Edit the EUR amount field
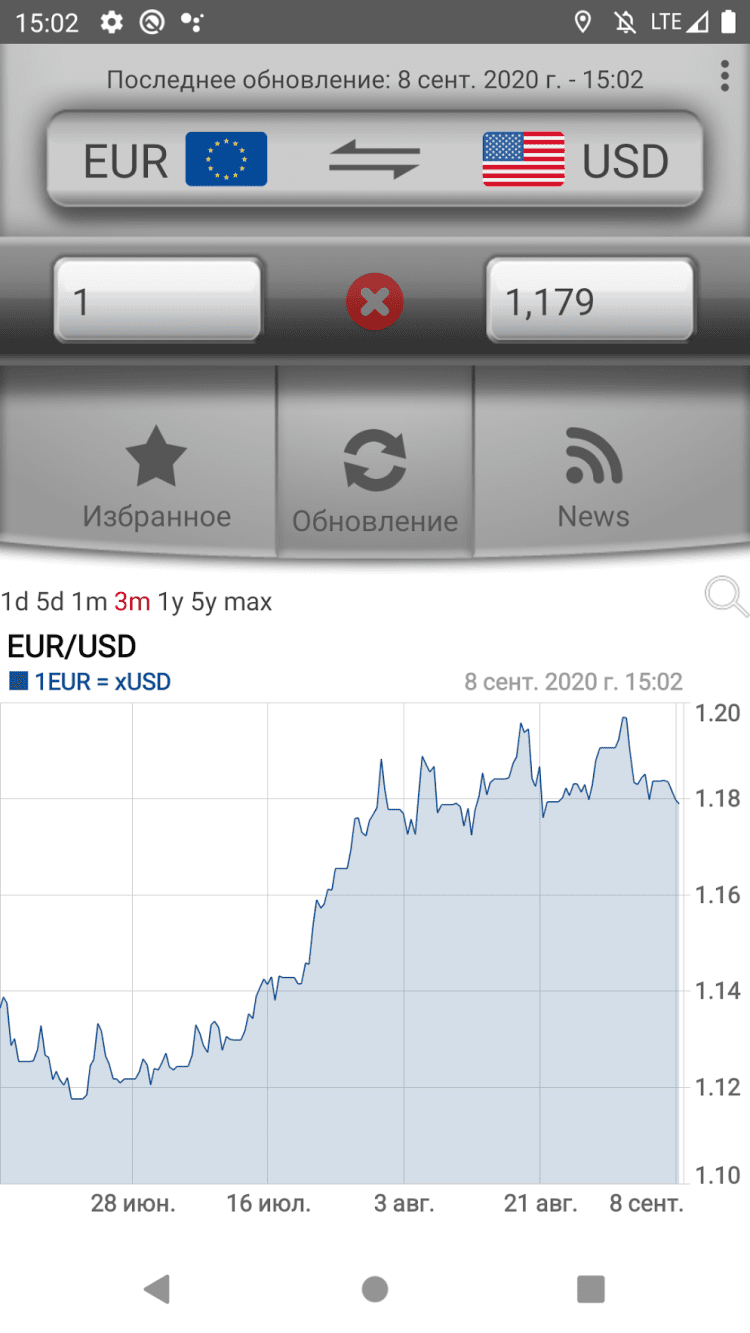750x1333 pixels. click(x=158, y=301)
